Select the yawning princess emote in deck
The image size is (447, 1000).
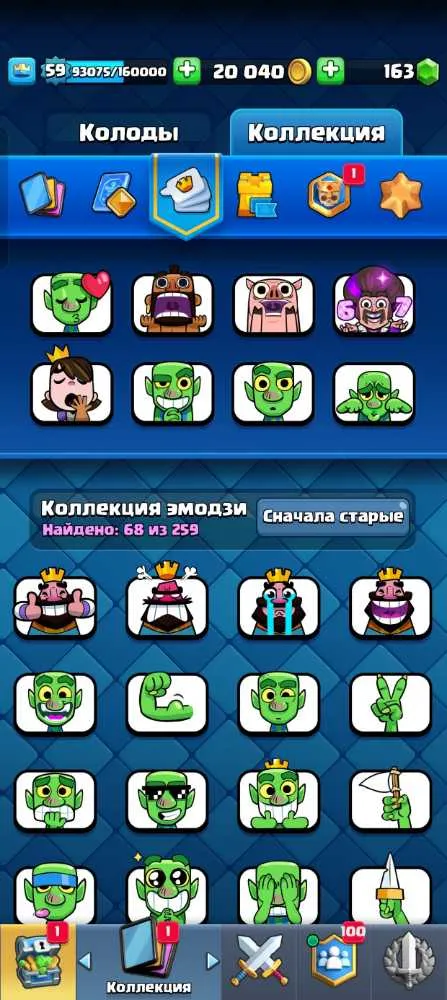point(71,391)
